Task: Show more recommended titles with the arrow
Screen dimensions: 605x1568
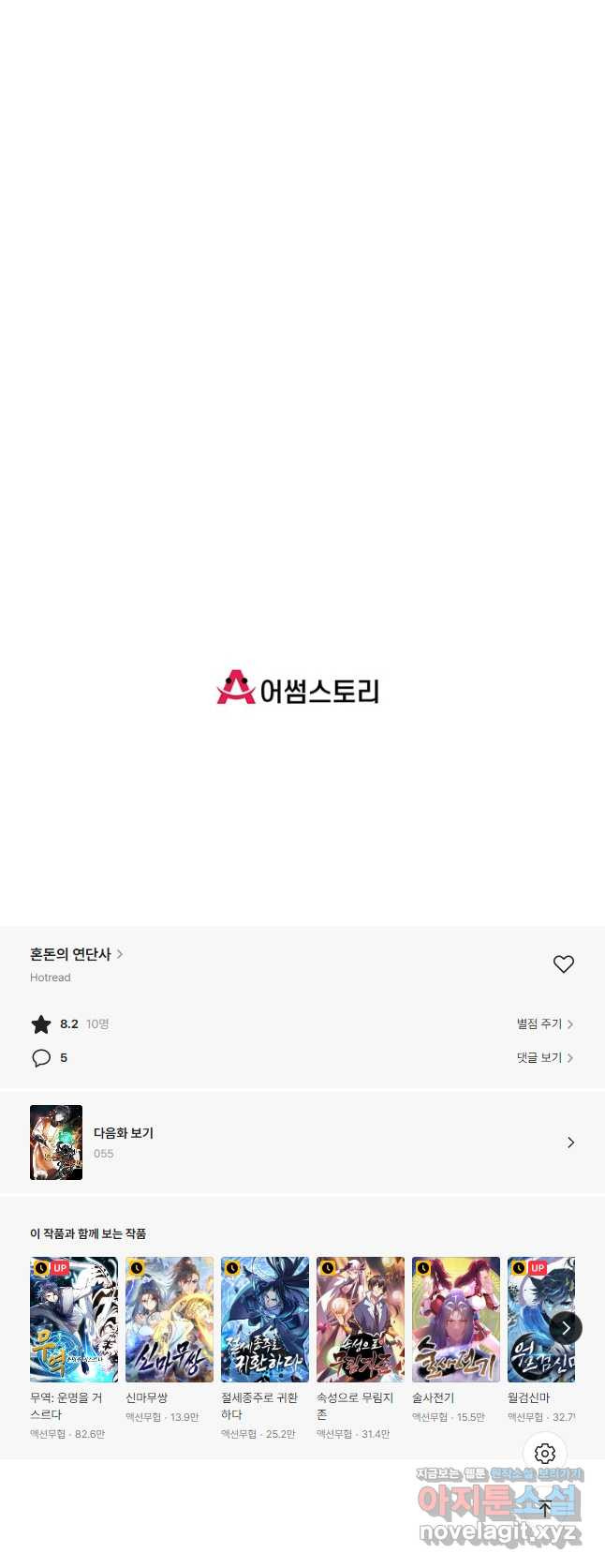Action: point(566,1327)
